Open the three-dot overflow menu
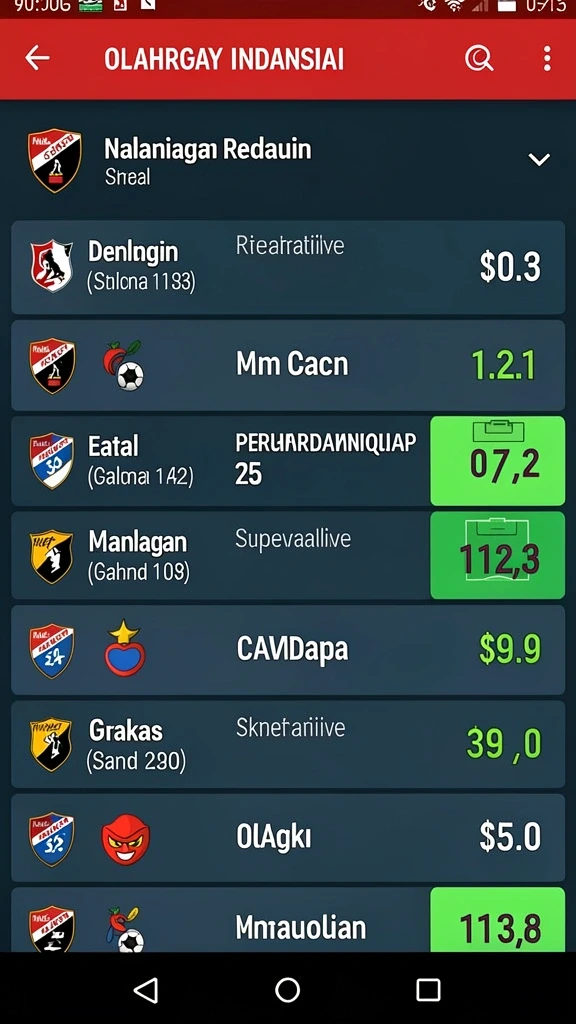Screen dimensions: 576x1024 (x=547, y=59)
